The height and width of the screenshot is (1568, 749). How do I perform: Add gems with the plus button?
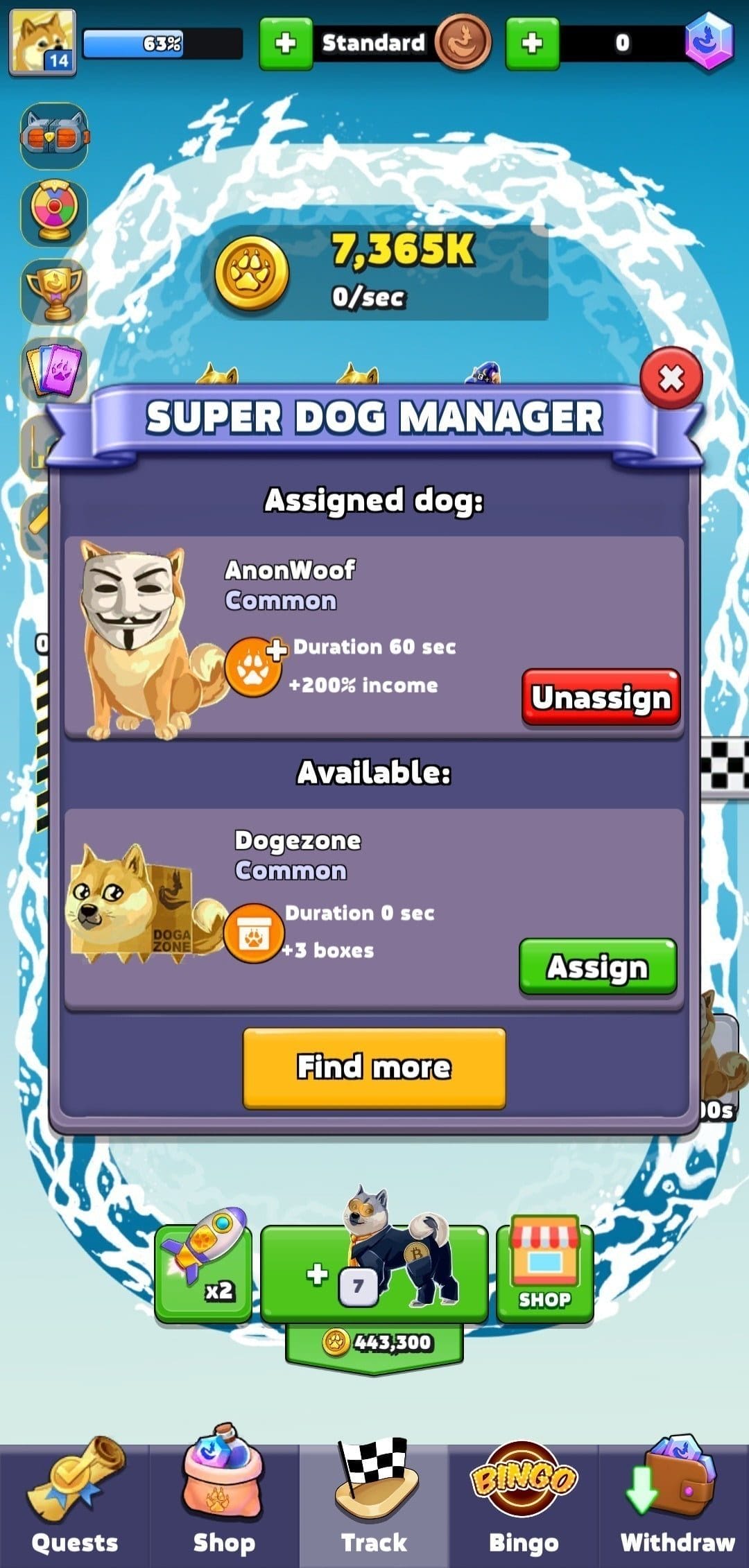tap(532, 44)
